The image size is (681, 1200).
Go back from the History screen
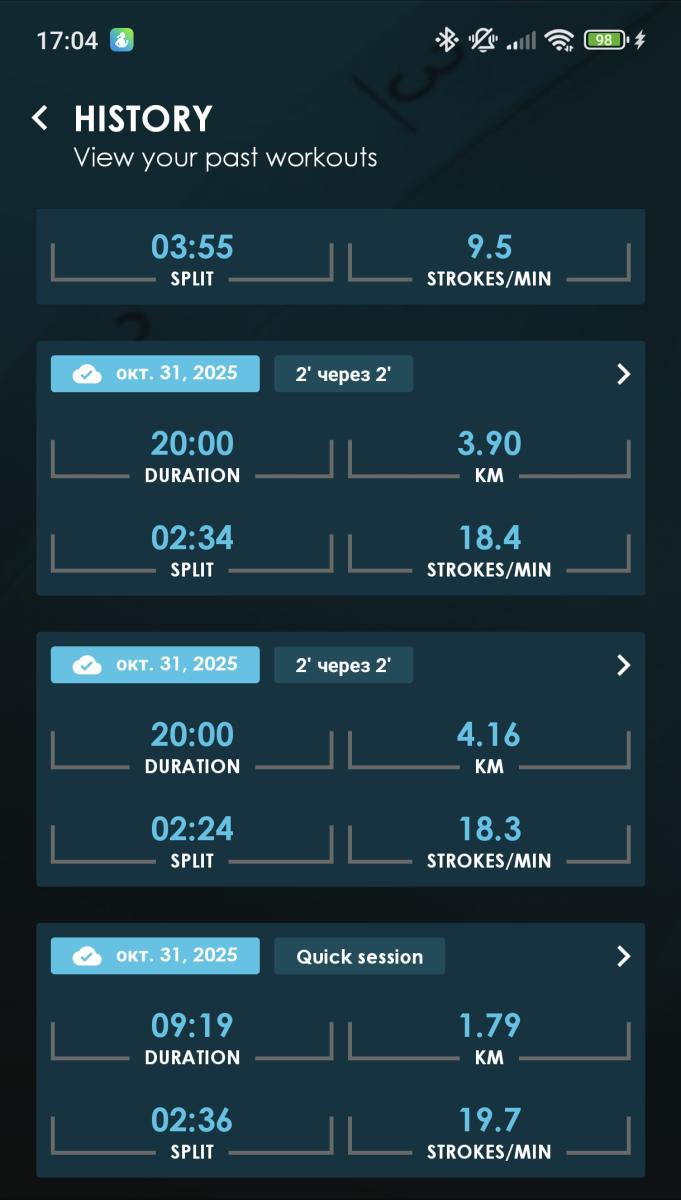click(x=40, y=118)
